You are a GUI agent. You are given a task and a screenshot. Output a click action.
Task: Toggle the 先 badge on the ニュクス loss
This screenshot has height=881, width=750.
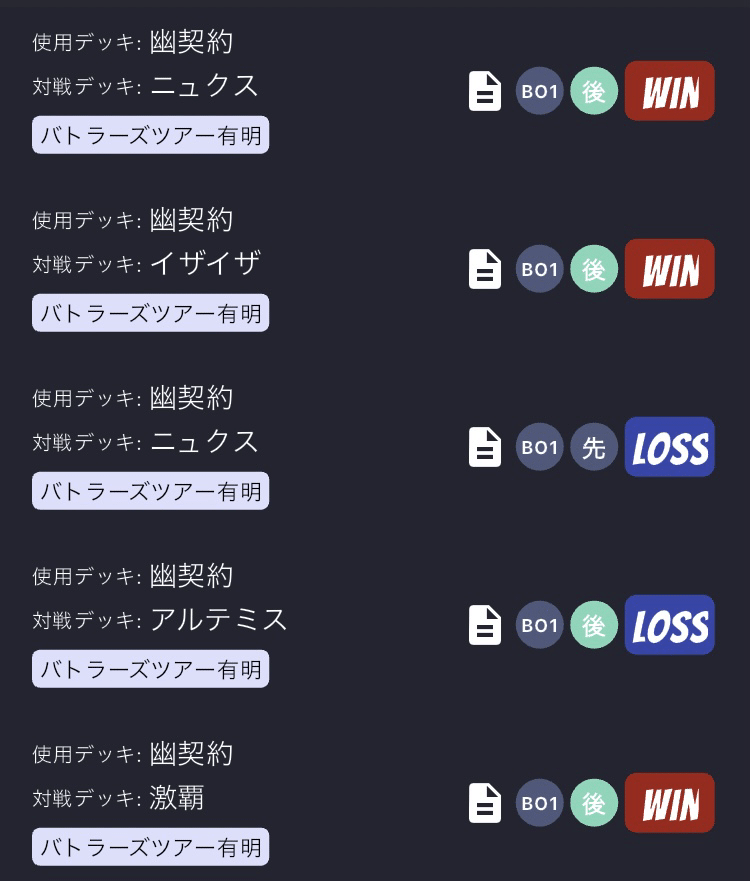click(x=594, y=447)
